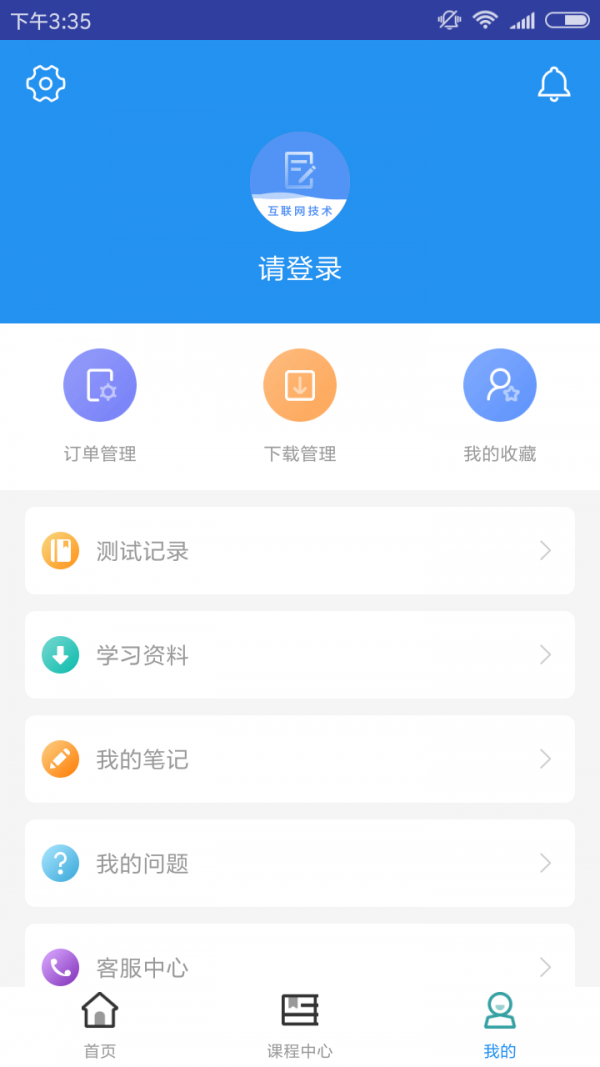Viewport: 600px width, 1067px height.
Task: Open the 测试记录 row
Action: click(300, 551)
